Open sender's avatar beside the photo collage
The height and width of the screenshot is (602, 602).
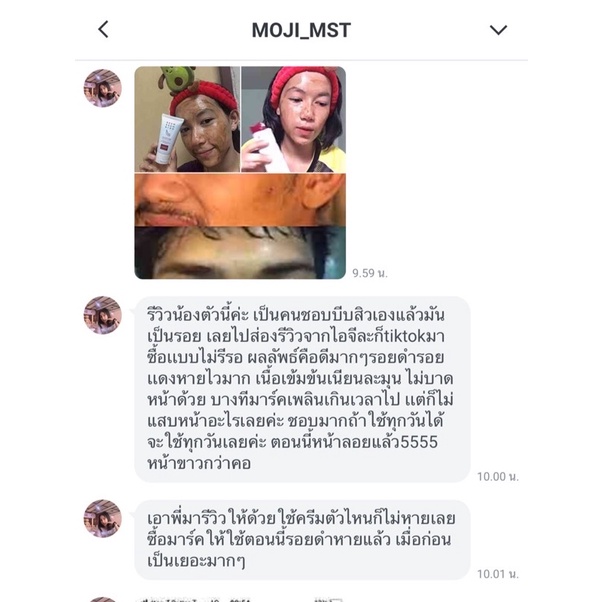[103, 88]
